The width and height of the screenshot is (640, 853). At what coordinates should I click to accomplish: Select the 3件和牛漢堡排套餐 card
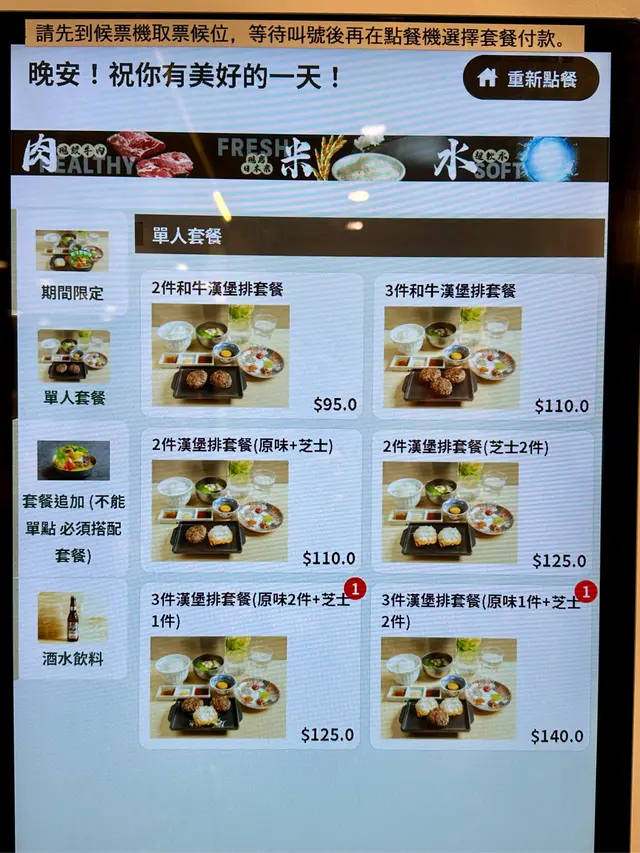point(485,346)
